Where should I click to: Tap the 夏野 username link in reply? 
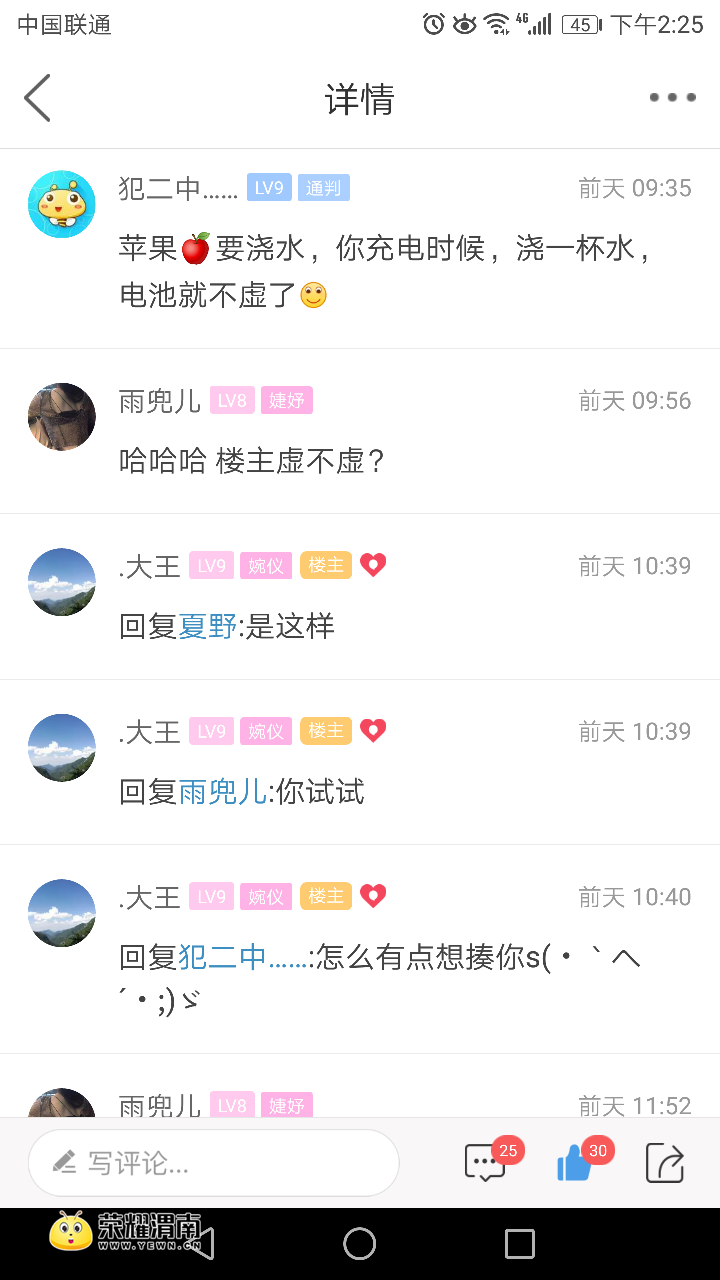(x=207, y=627)
